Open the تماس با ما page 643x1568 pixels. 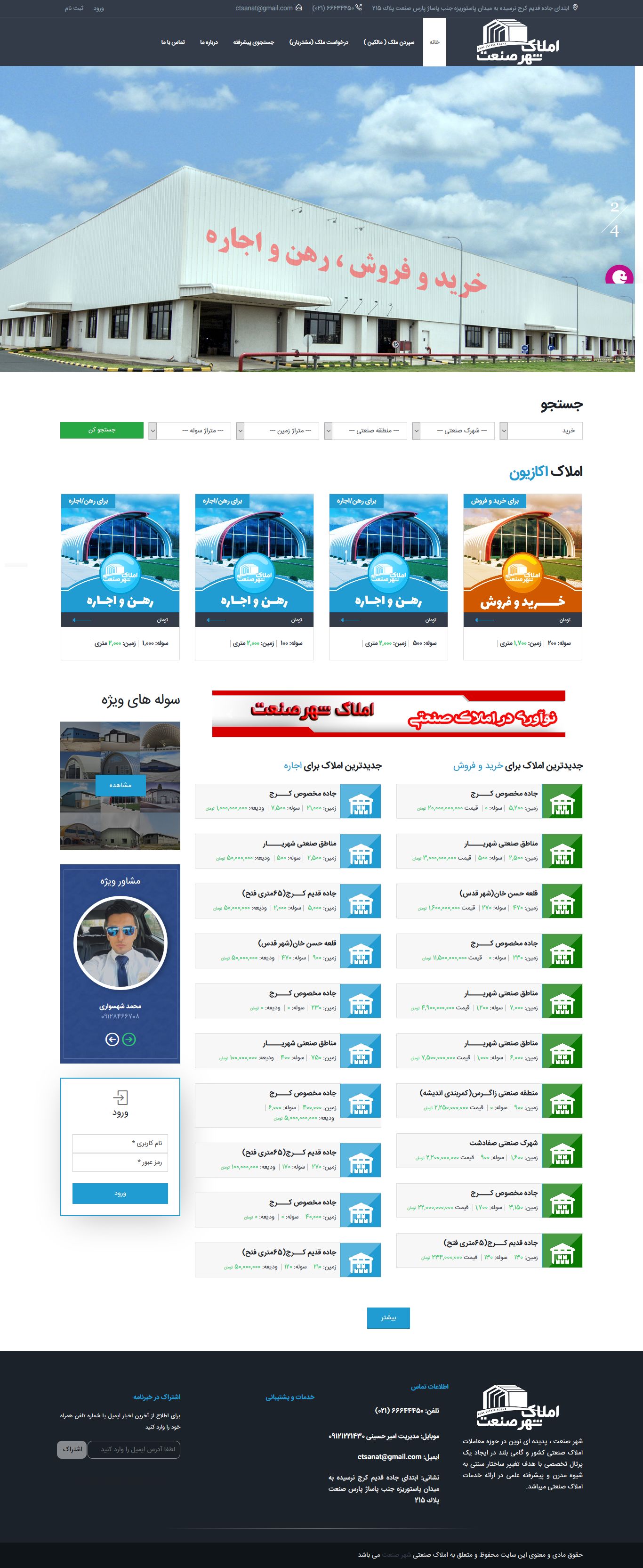(173, 42)
